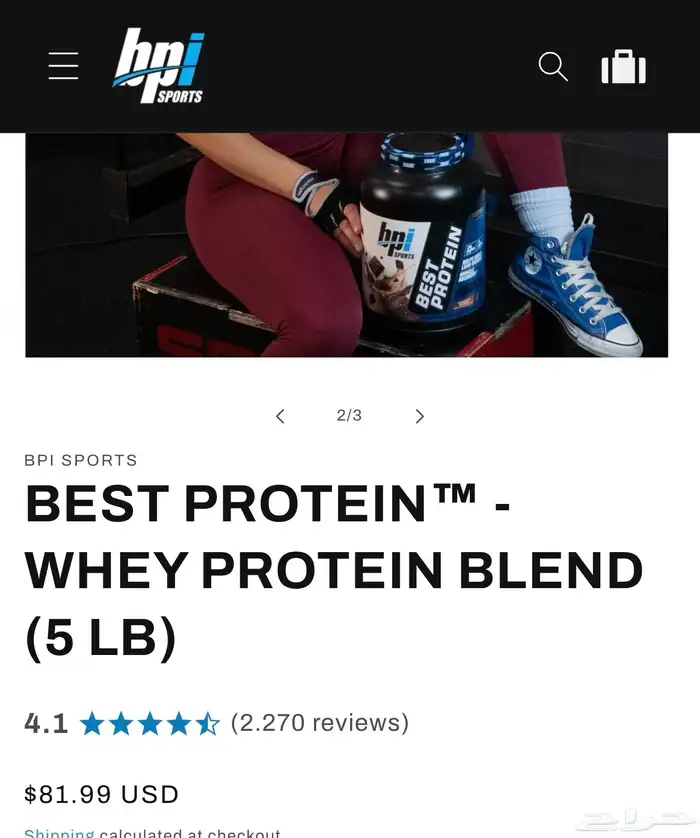Open the 2.270 reviews rating
Viewport: 700px width, 838px height.
pos(319,723)
